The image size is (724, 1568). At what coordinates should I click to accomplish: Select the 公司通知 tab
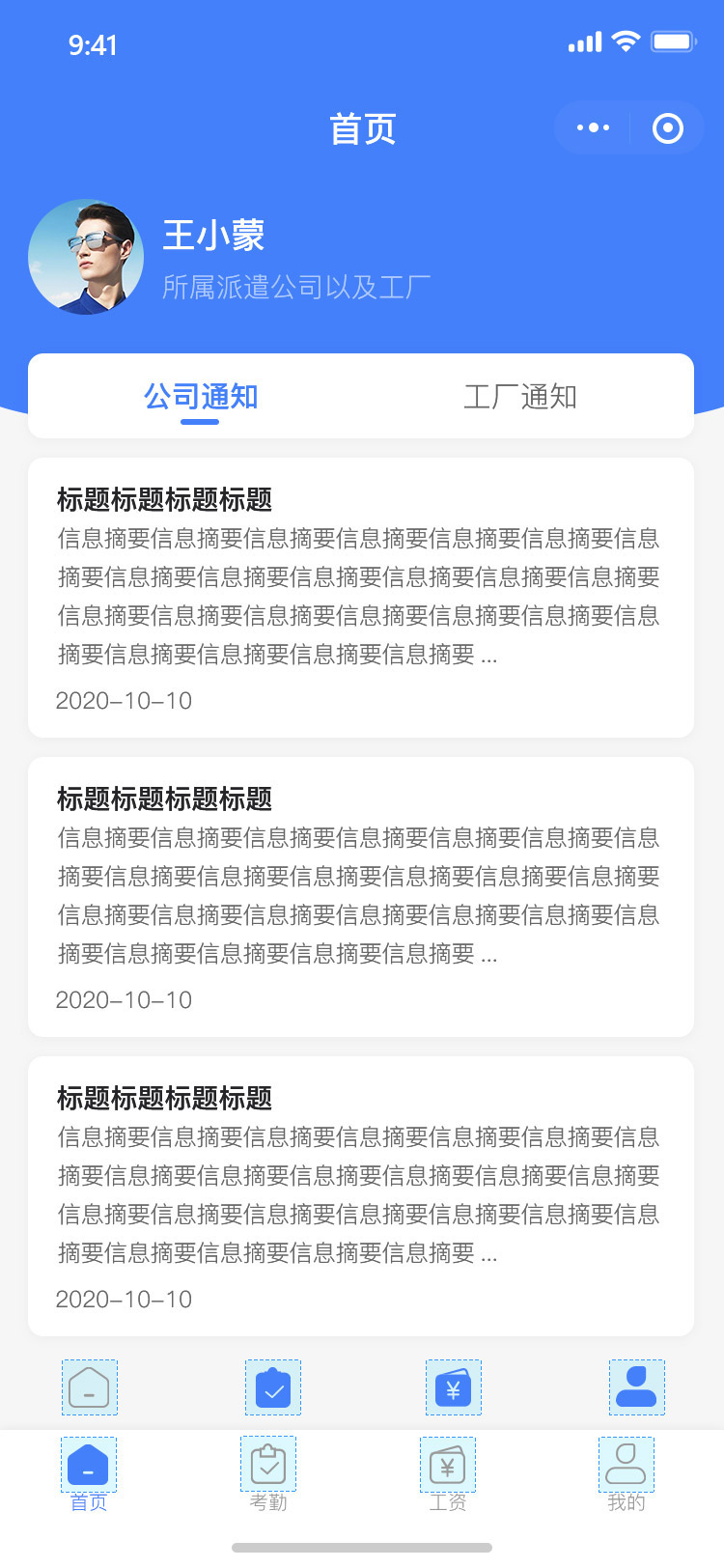pyautogui.click(x=201, y=397)
